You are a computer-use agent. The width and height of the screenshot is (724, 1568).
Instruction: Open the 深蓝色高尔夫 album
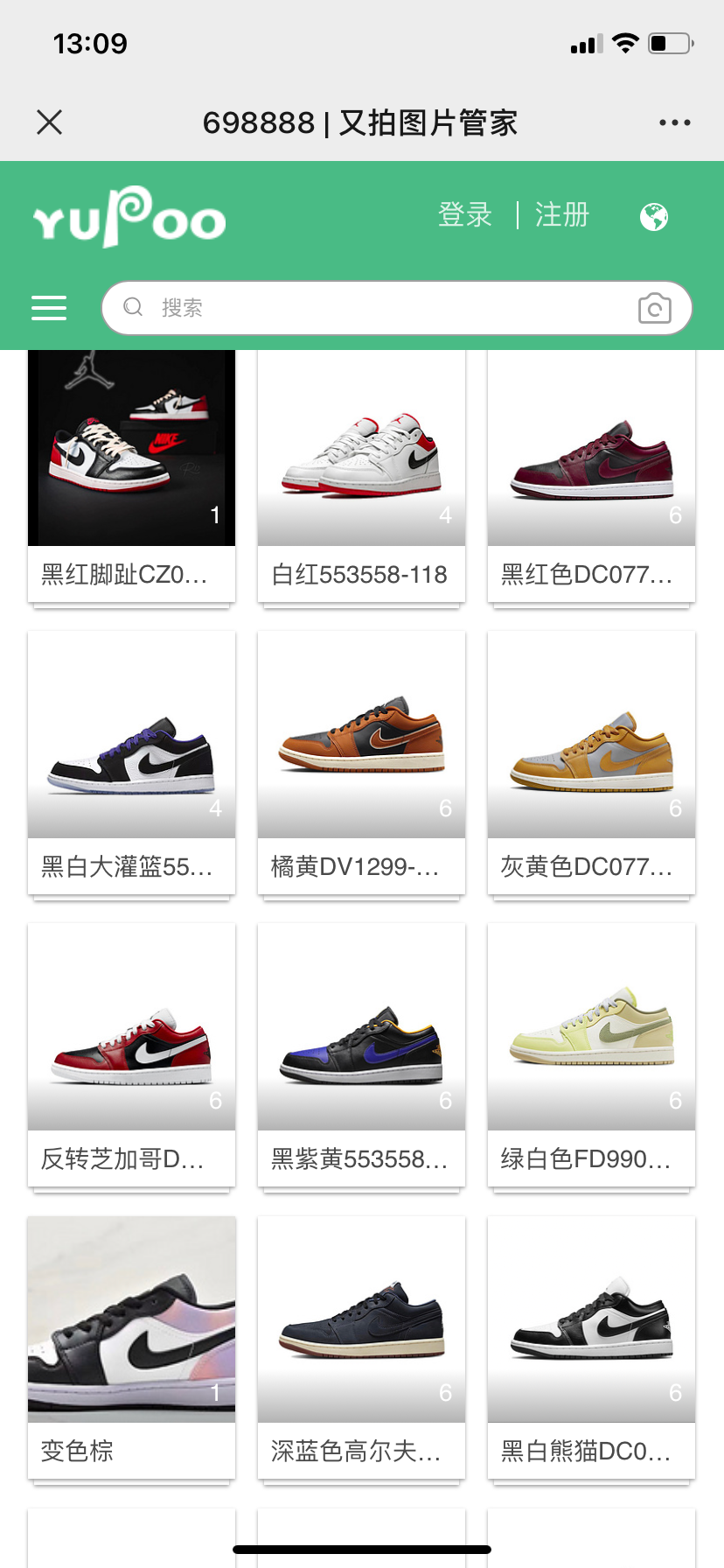click(x=361, y=1347)
